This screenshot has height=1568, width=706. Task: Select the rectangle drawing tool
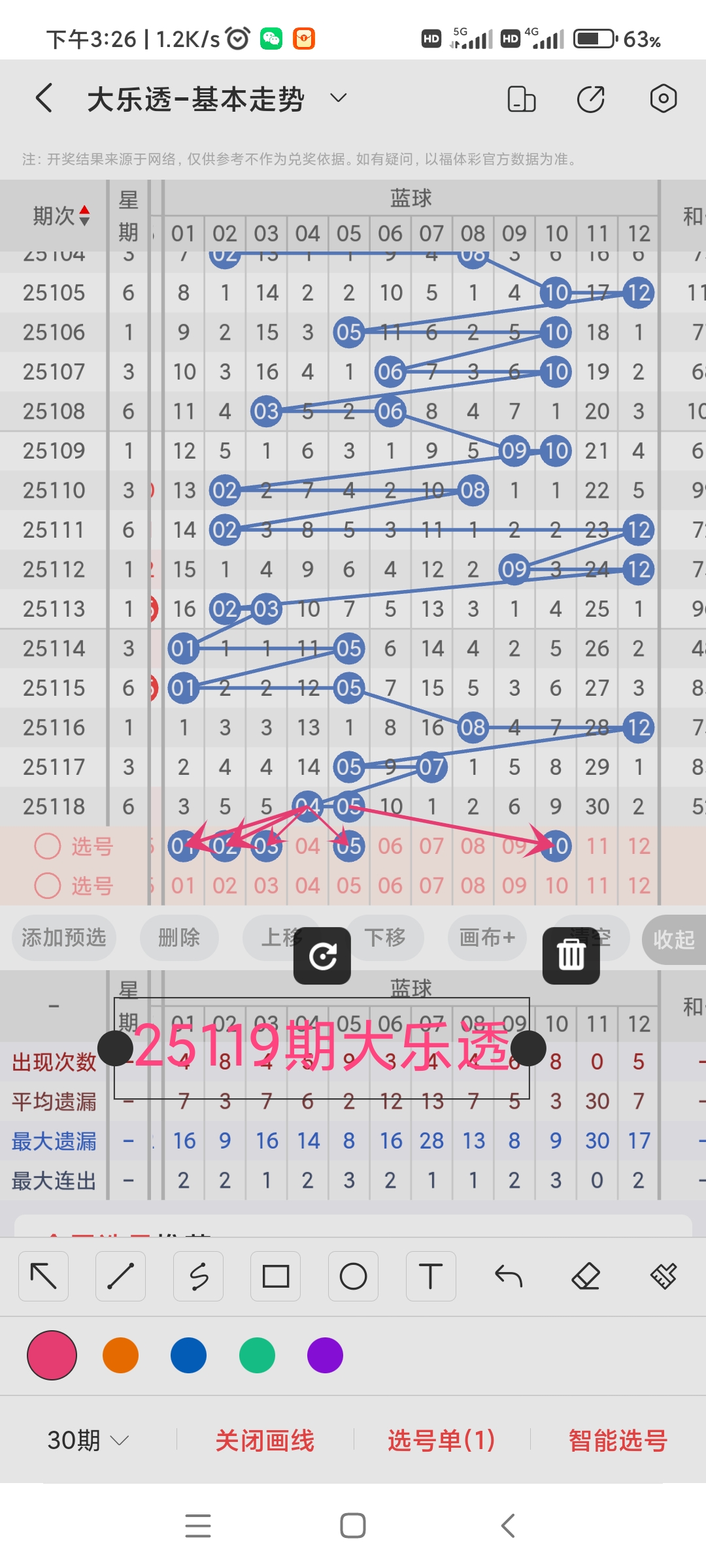275,1276
